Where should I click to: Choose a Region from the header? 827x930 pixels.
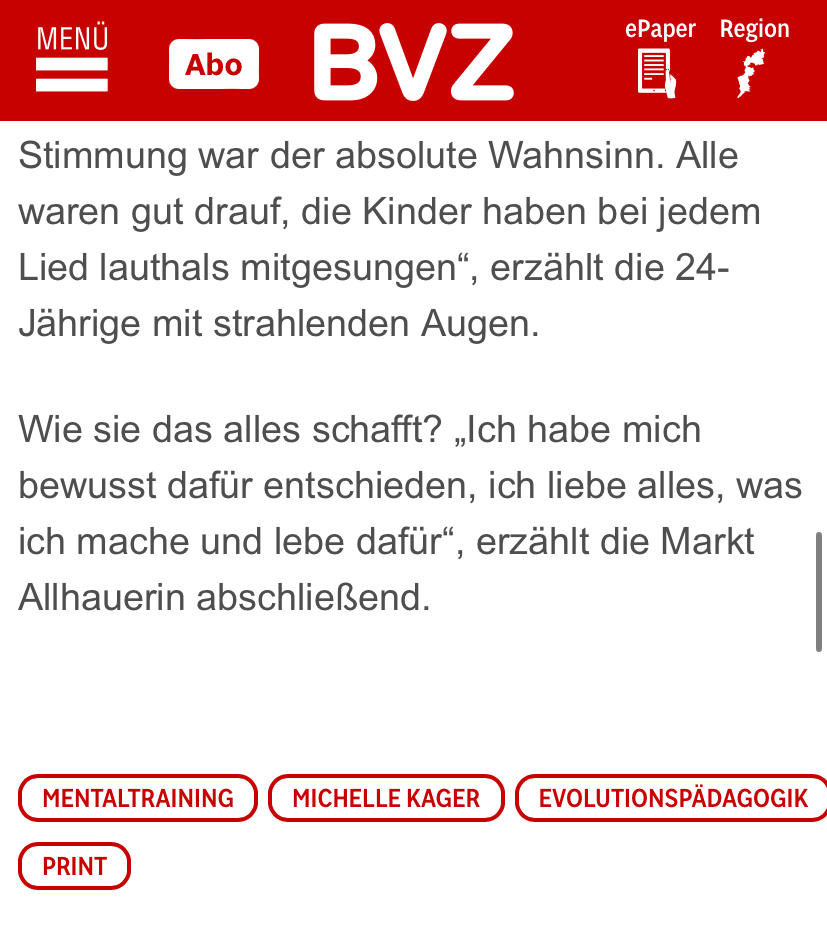(x=754, y=58)
